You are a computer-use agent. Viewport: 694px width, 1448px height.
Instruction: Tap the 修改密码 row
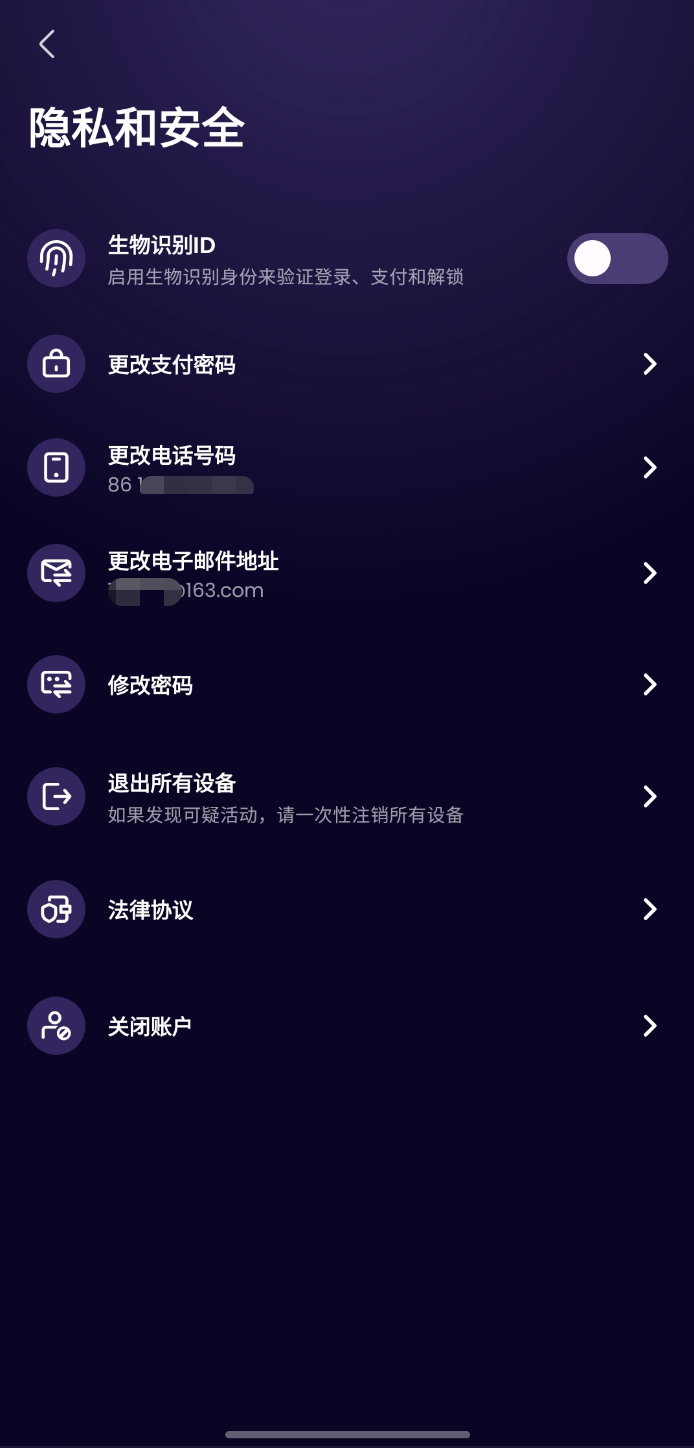pos(346,685)
